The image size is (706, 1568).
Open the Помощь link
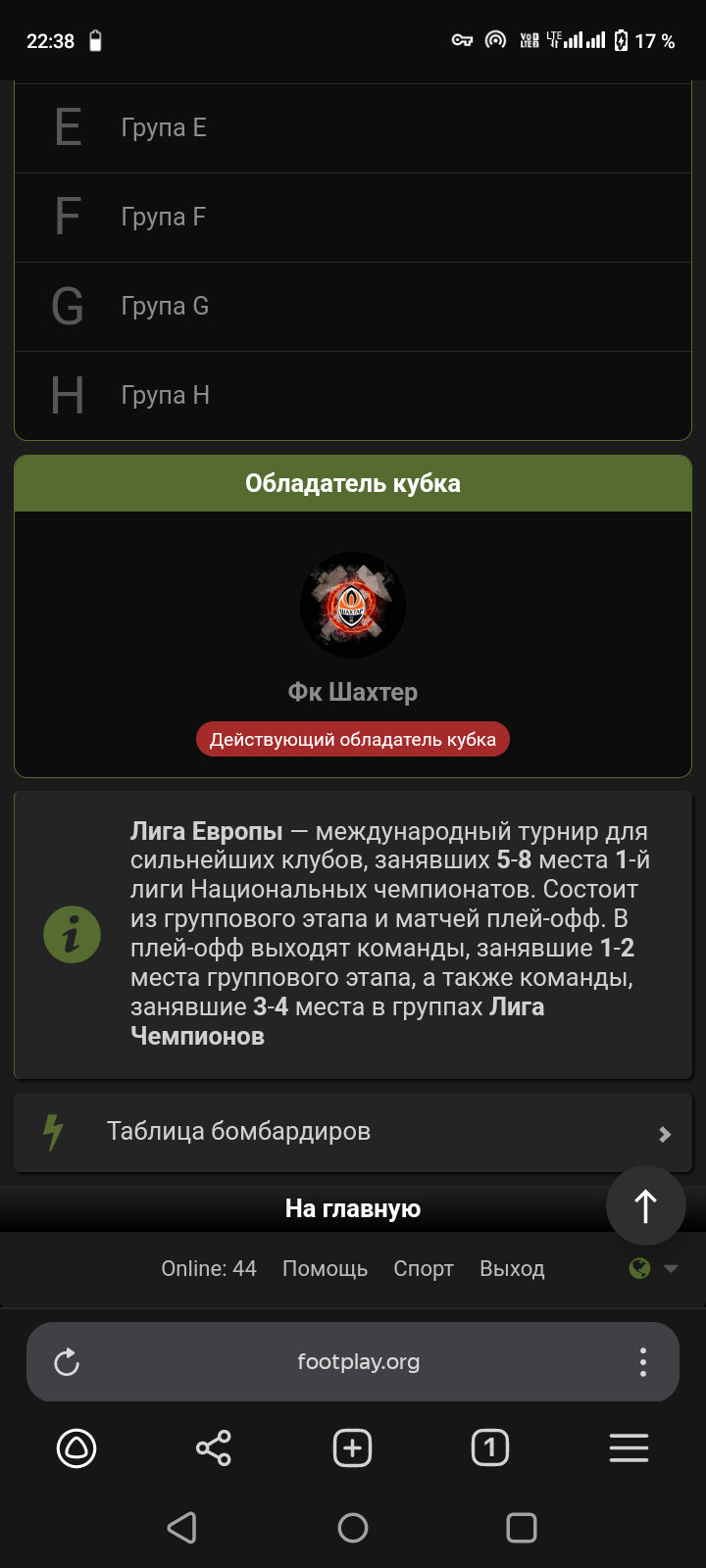(x=325, y=1268)
